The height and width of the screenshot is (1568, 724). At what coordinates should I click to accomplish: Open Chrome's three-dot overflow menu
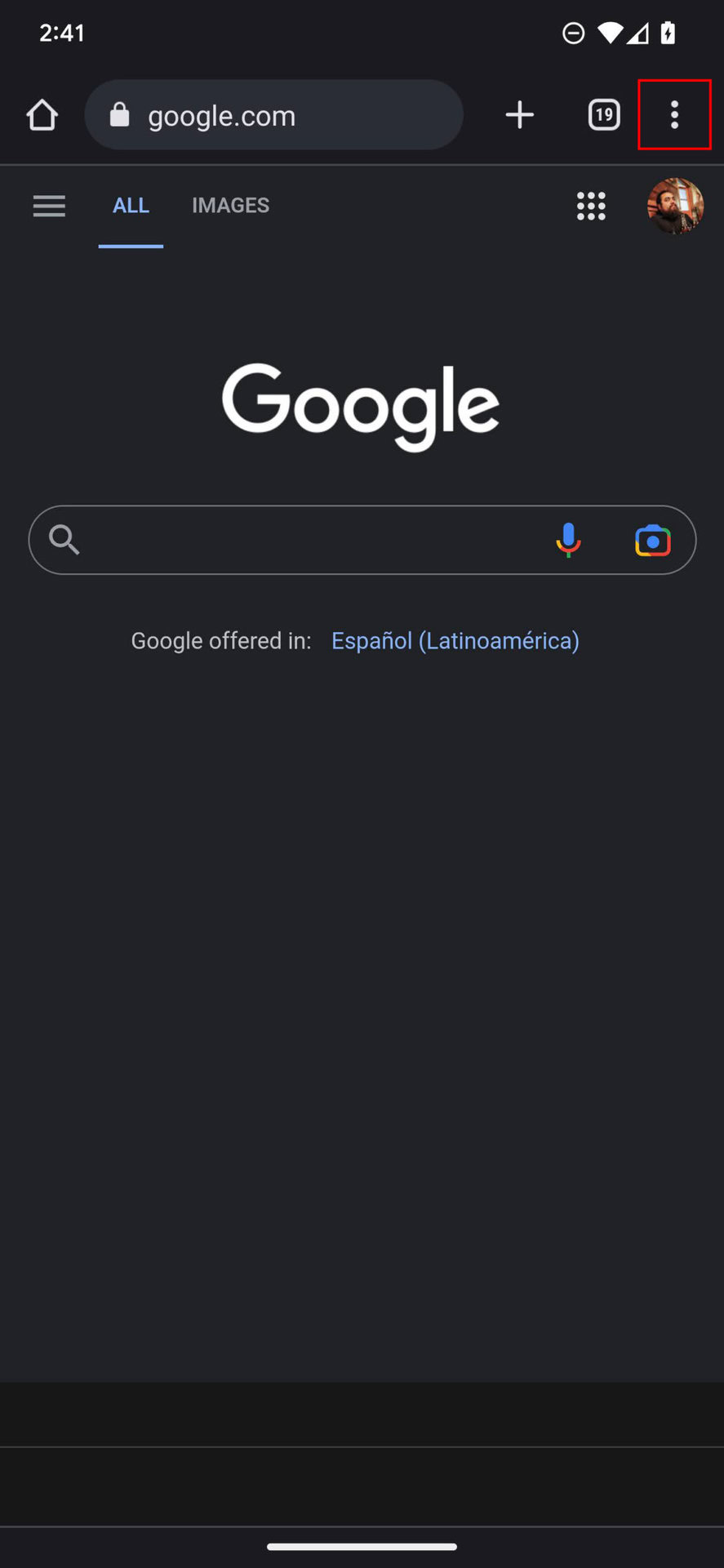pos(674,115)
